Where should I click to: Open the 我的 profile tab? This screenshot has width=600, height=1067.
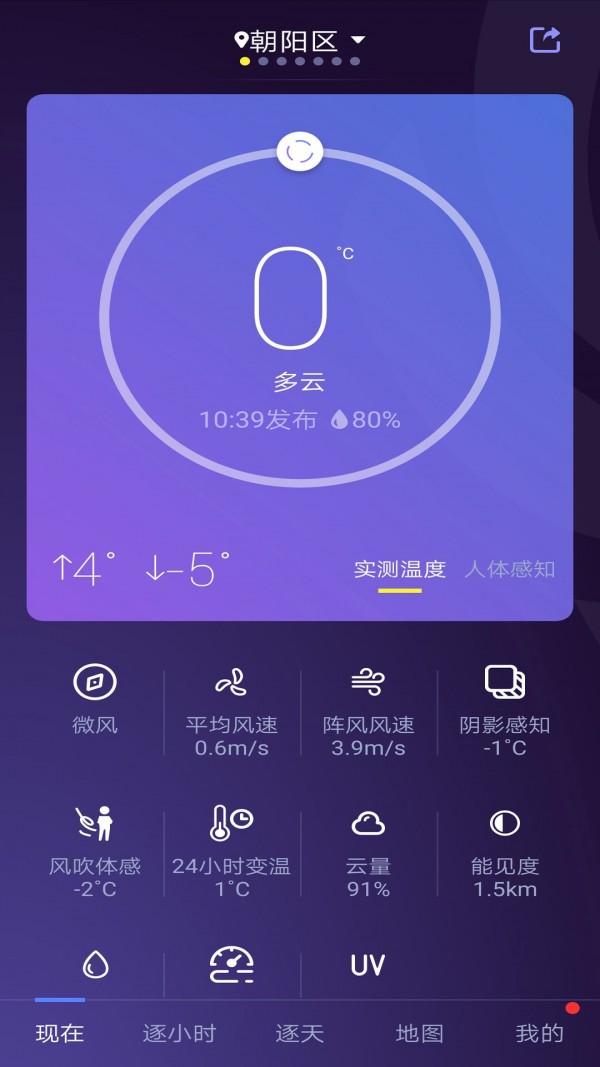click(540, 1033)
